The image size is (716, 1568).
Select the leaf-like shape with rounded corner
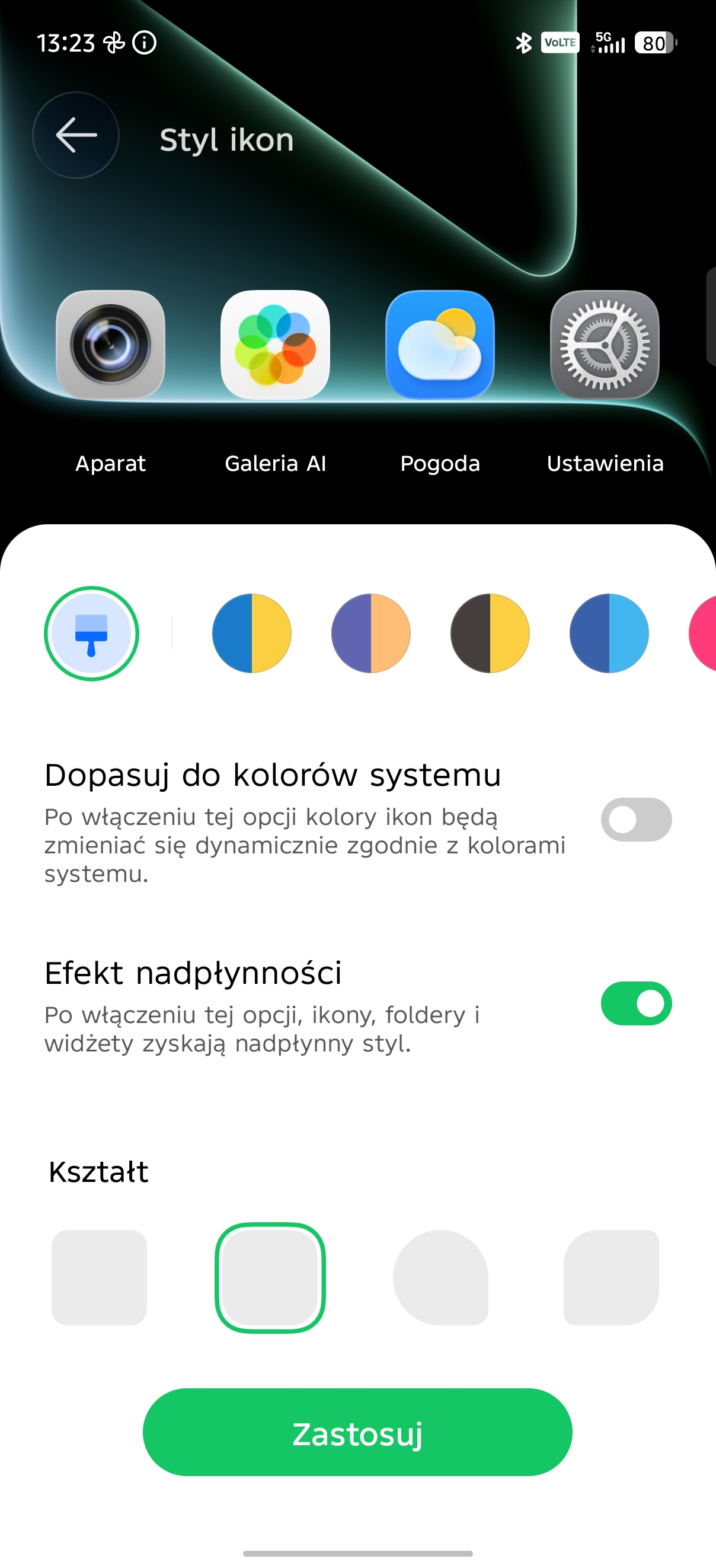click(610, 1277)
